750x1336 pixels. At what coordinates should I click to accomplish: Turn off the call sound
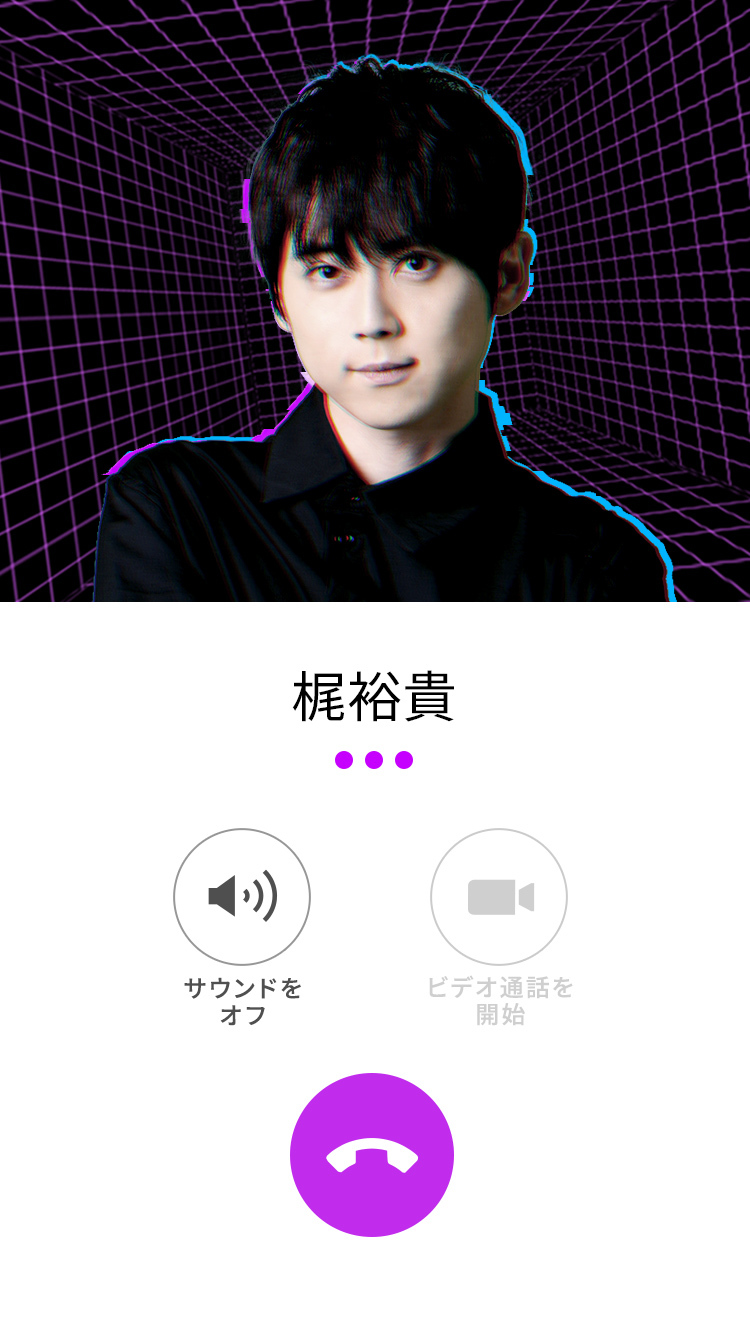point(242,897)
